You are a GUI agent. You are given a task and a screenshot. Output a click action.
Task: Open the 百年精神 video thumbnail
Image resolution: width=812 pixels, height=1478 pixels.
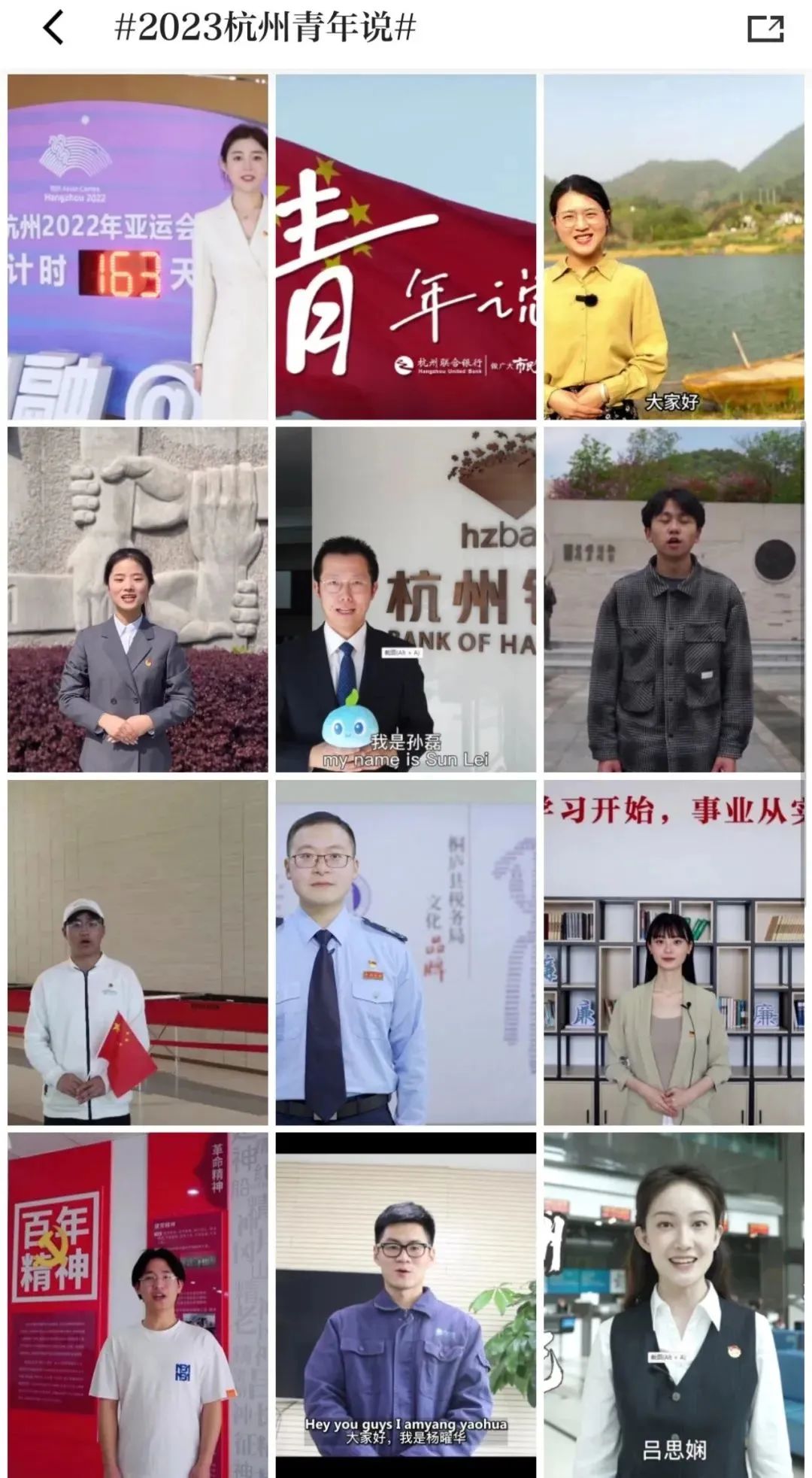pos(138,1305)
